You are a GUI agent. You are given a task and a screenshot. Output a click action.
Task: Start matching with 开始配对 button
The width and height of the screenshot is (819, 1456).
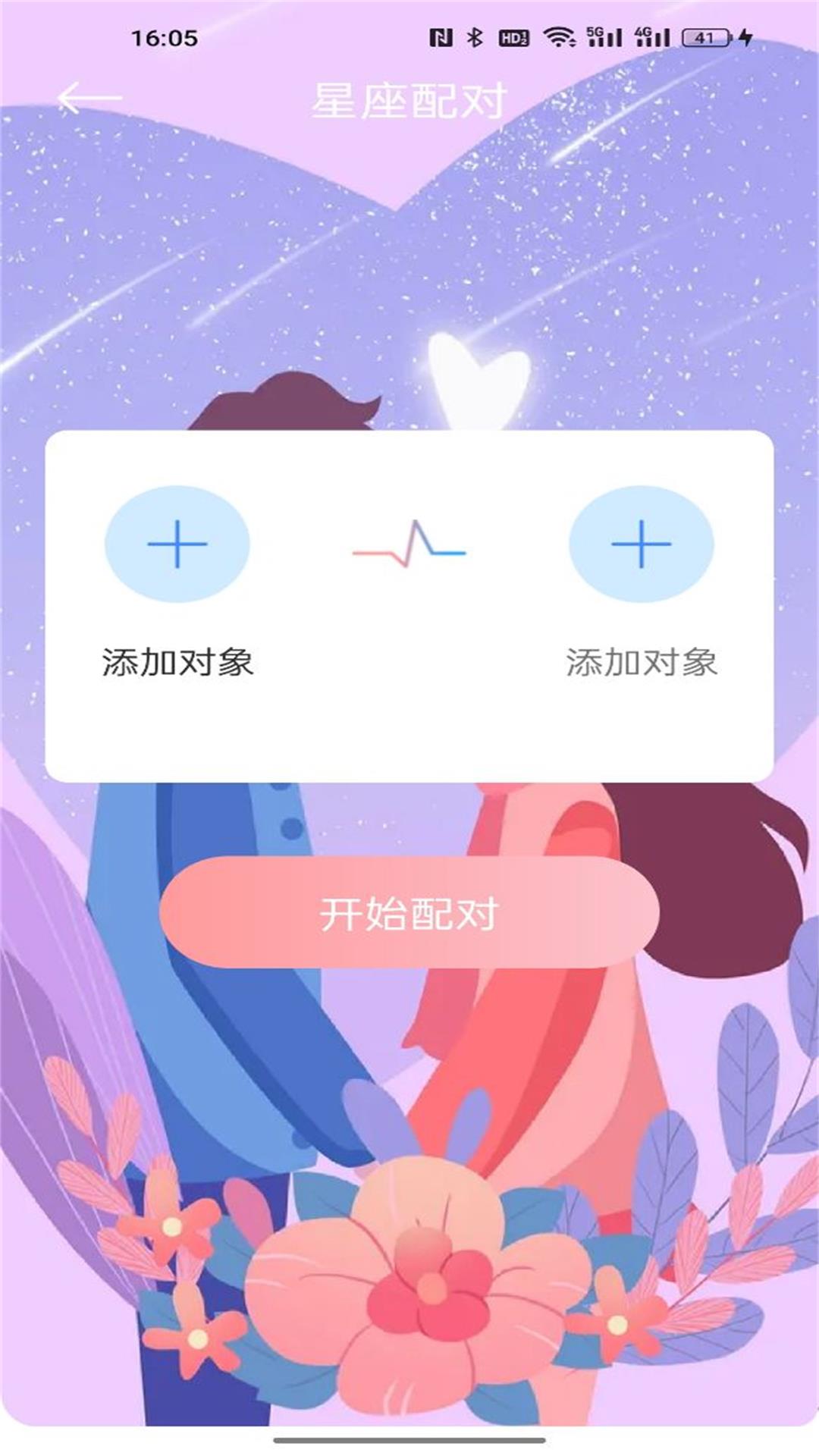coord(409,912)
